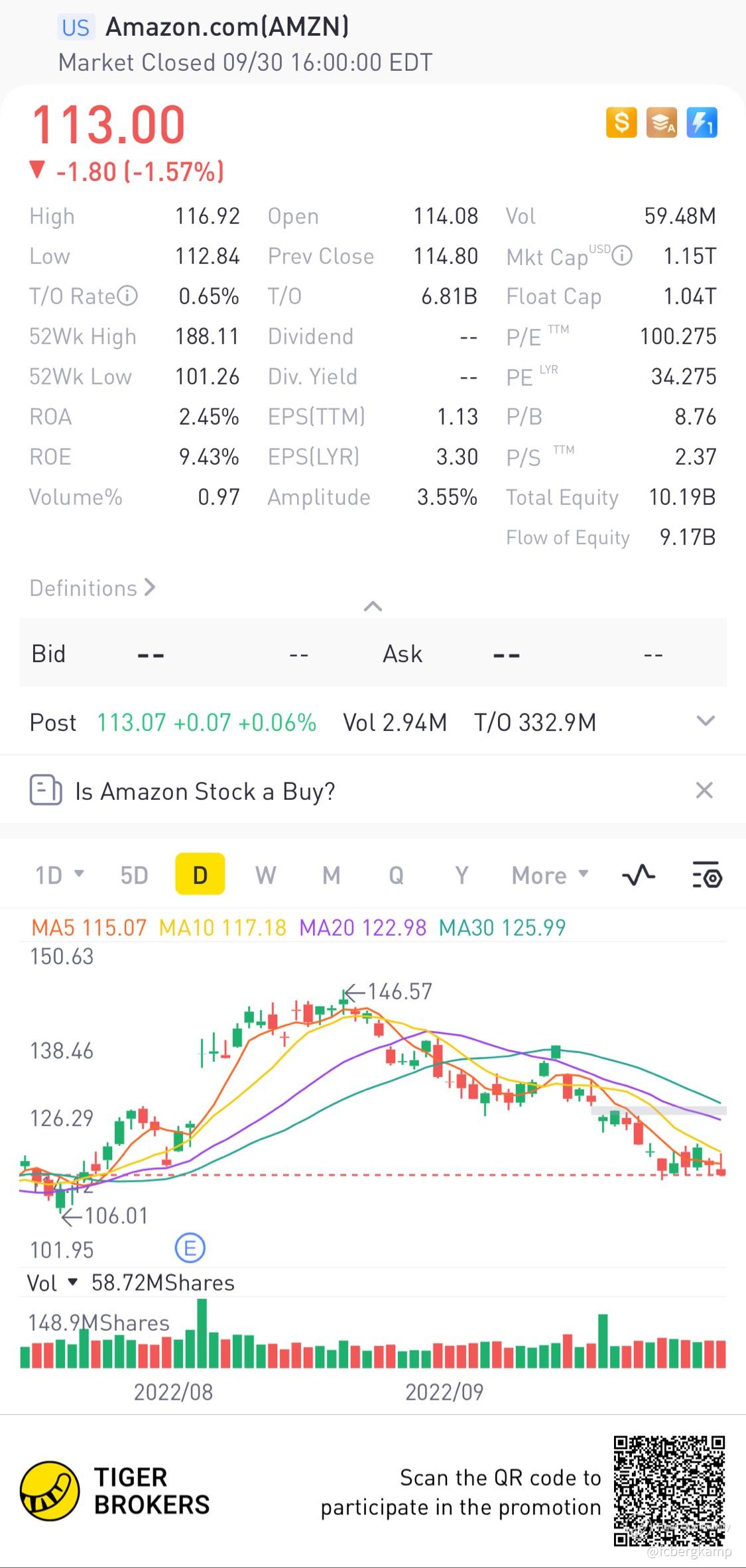Switch to the M monthly chart
The height and width of the screenshot is (1568, 746).
[331, 875]
